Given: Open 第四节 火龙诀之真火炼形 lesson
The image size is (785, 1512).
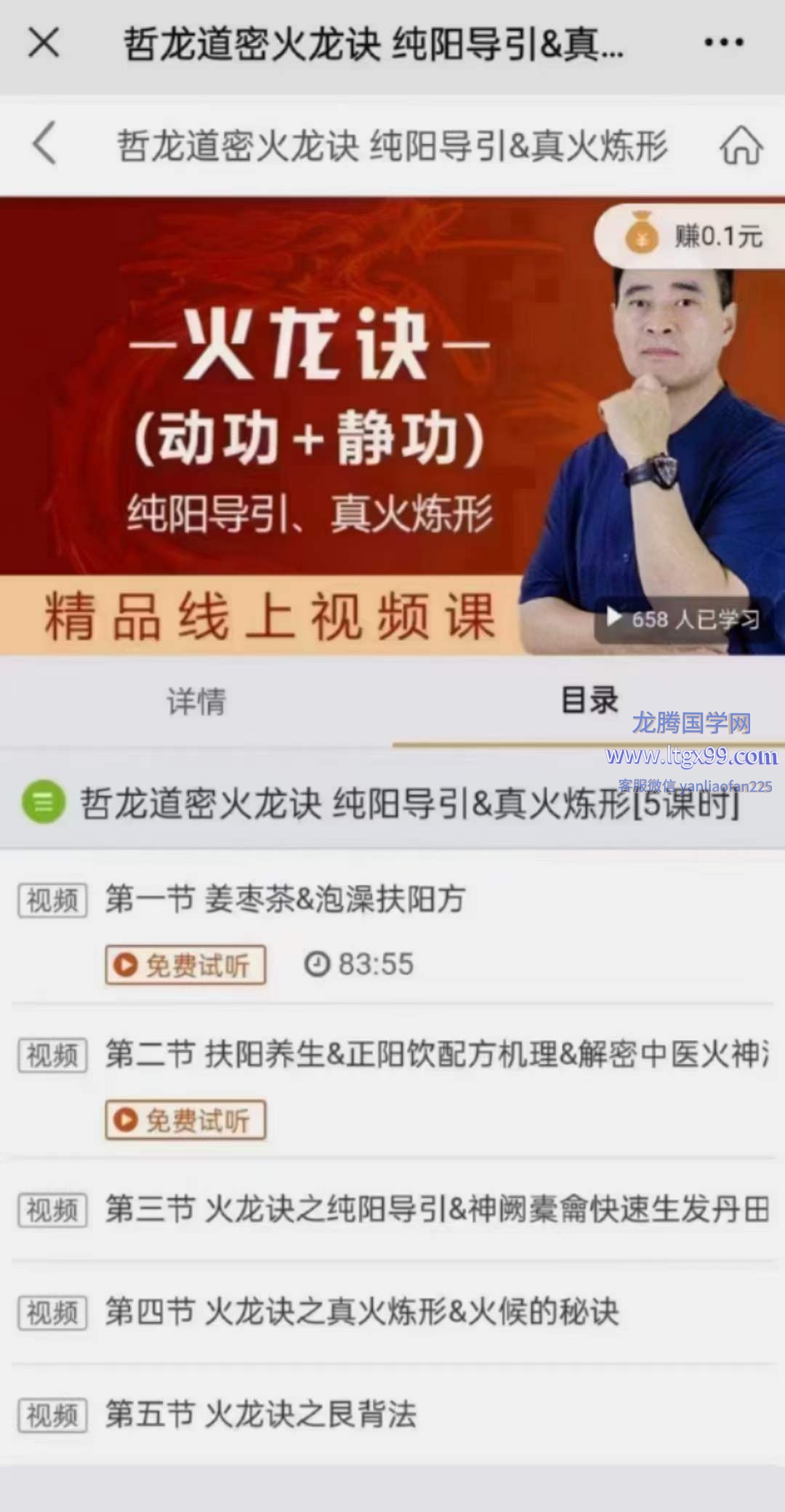Looking at the screenshot, I should 362,1312.
